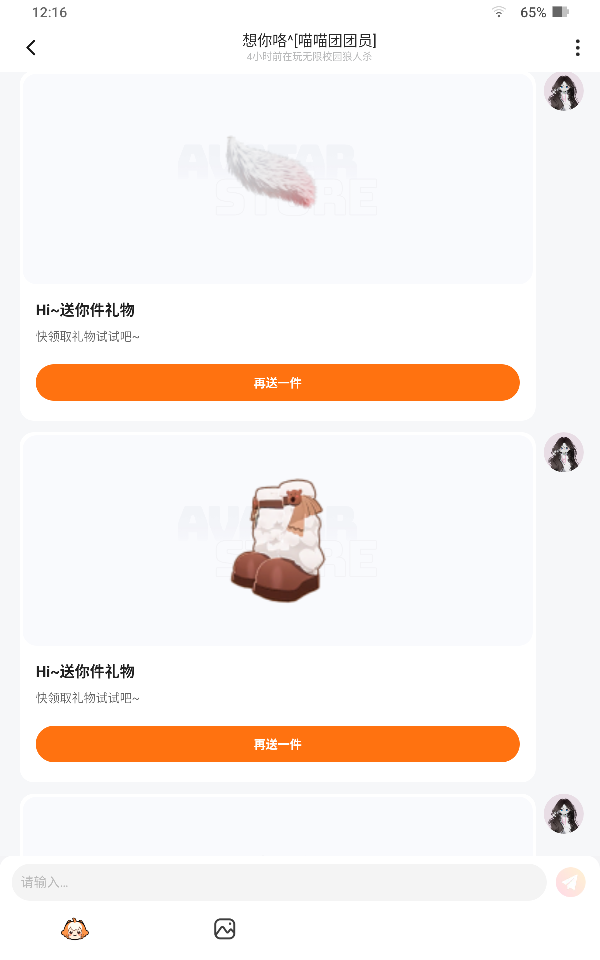
Task: Open the fluffy boots gift card
Action: (x=277, y=540)
